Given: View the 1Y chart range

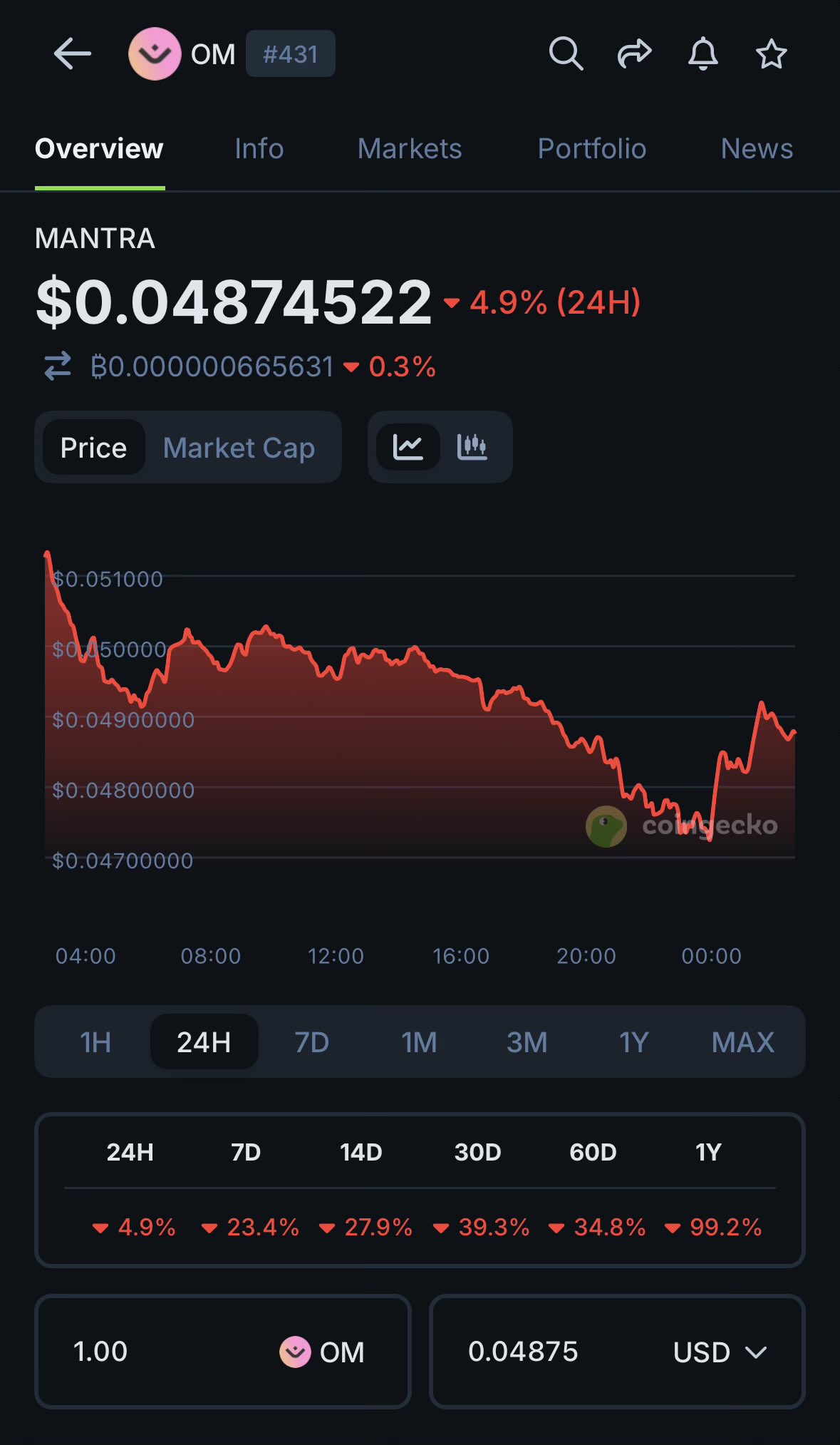Looking at the screenshot, I should (x=633, y=1042).
